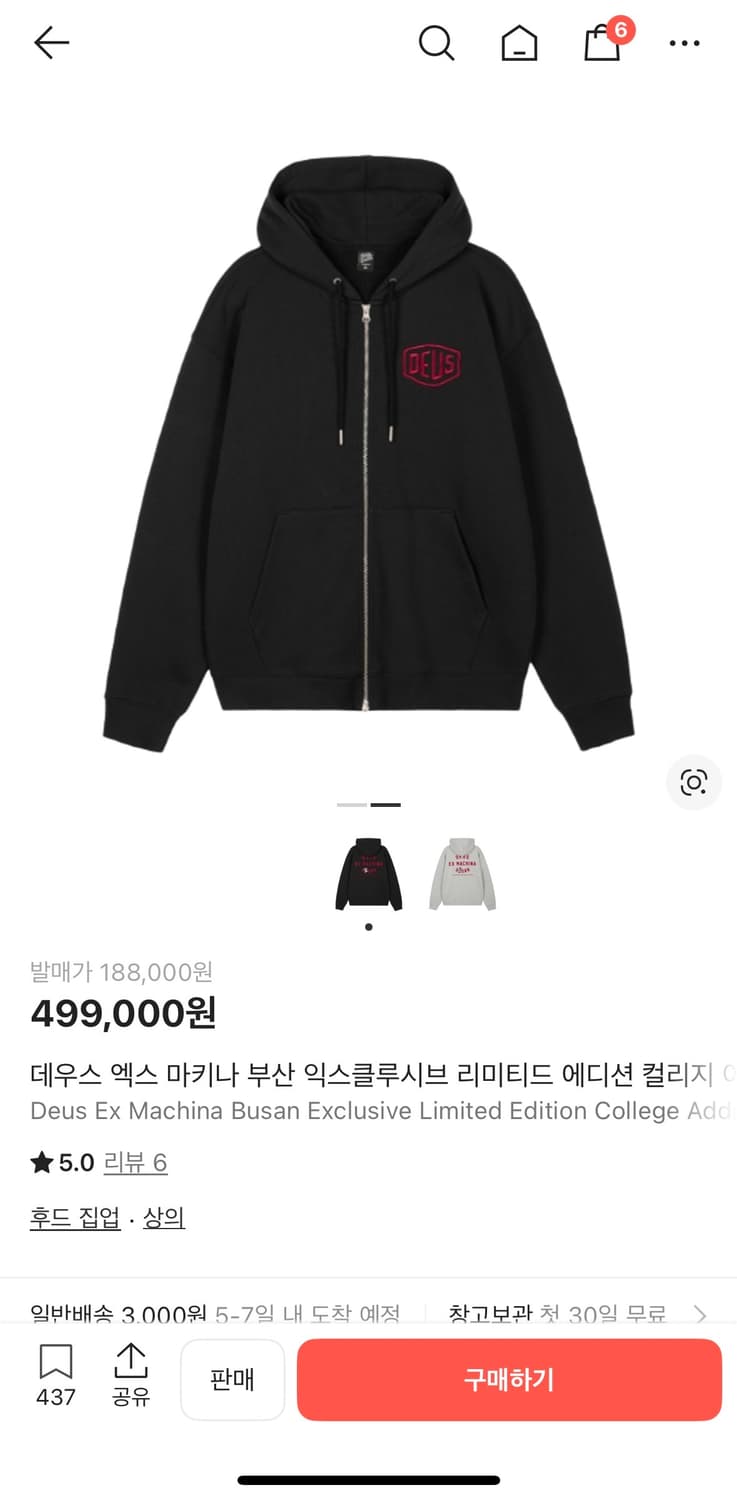Select the gray hoodie thumbnail
737x1500 pixels.
tap(462, 872)
